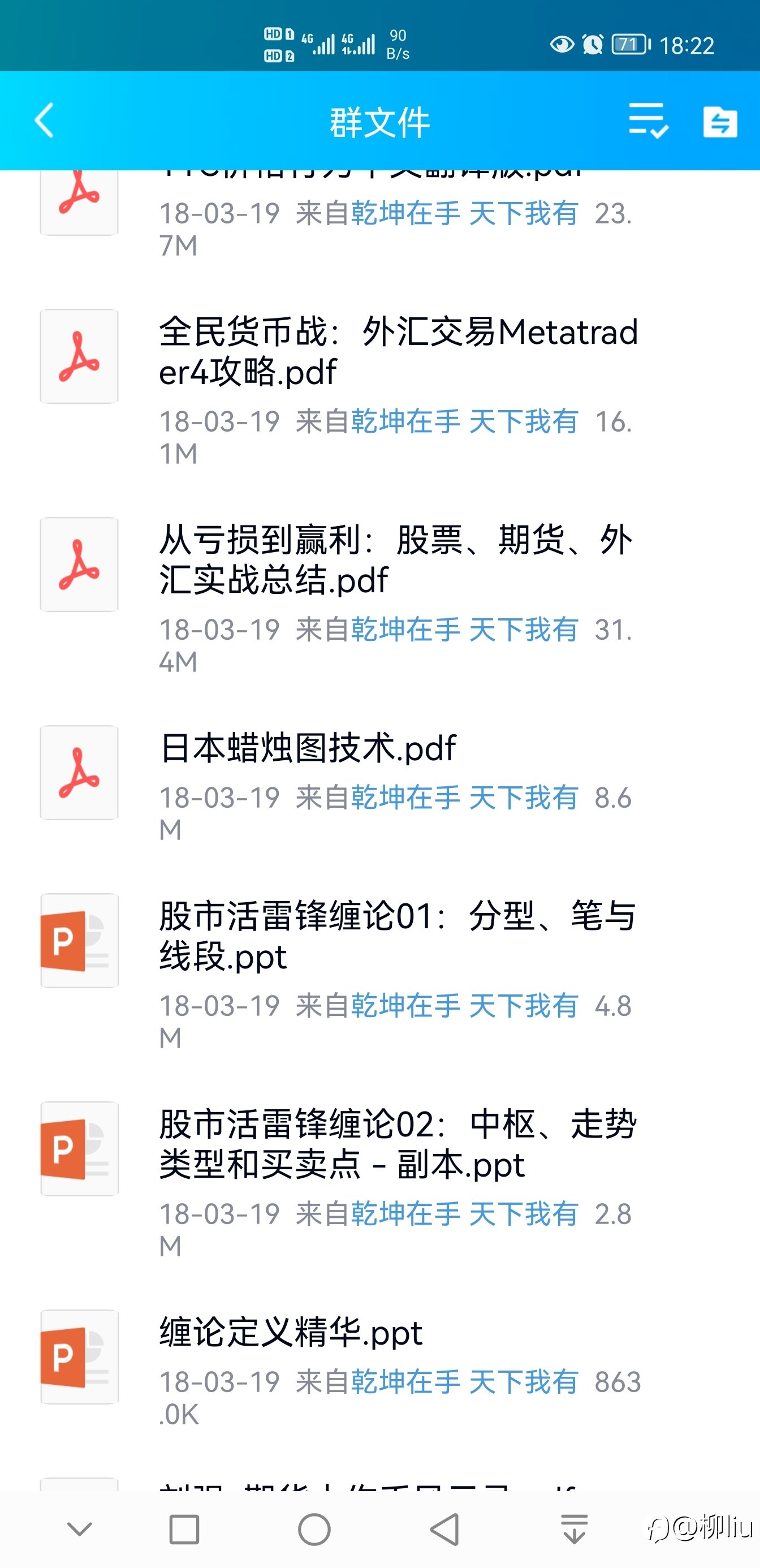Tap the system home circle button
760x1568 pixels.
click(314, 1529)
